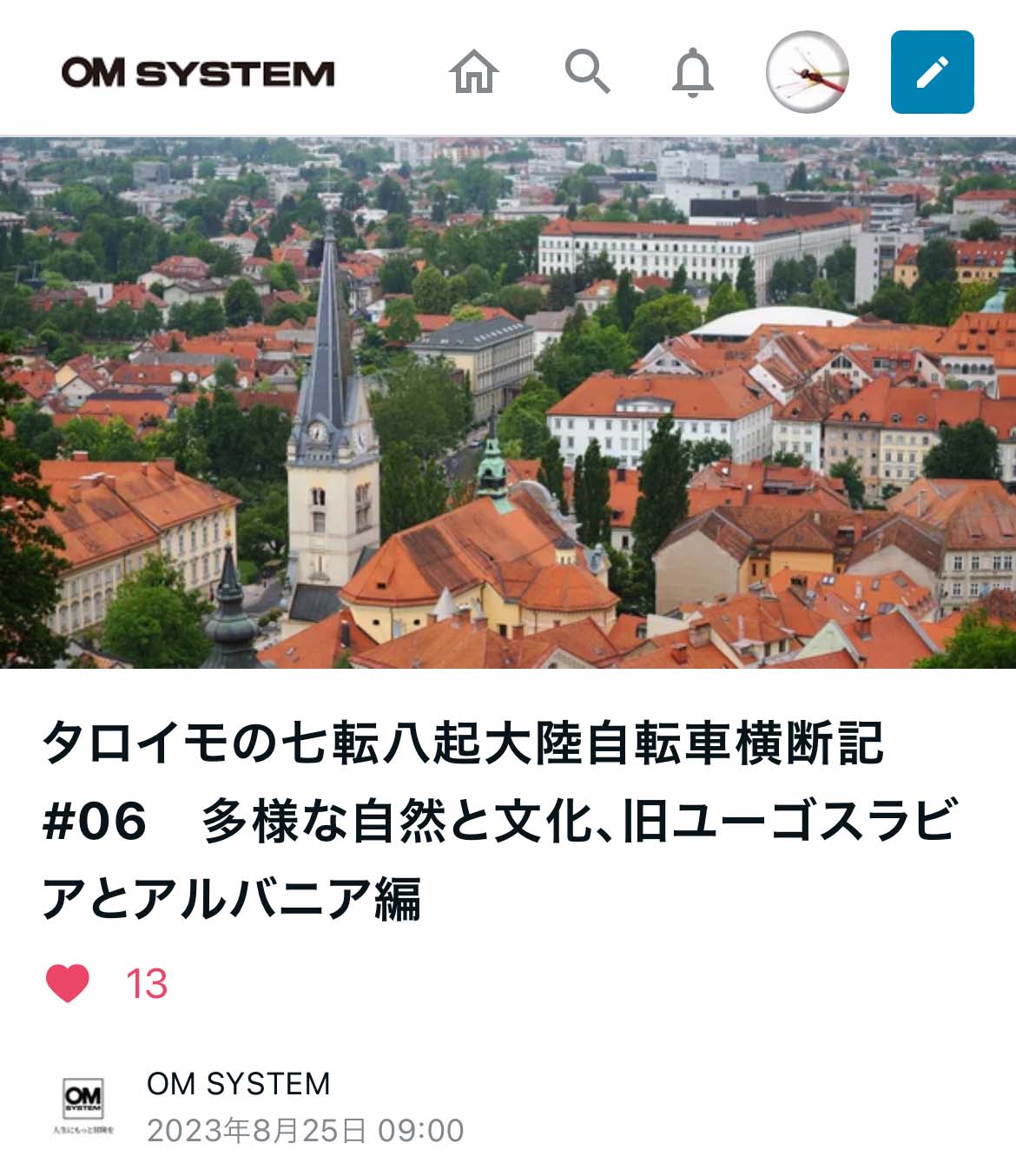Image resolution: width=1016 pixels, height=1176 pixels.
Task: Like this article with the heart
Action: click(x=68, y=983)
